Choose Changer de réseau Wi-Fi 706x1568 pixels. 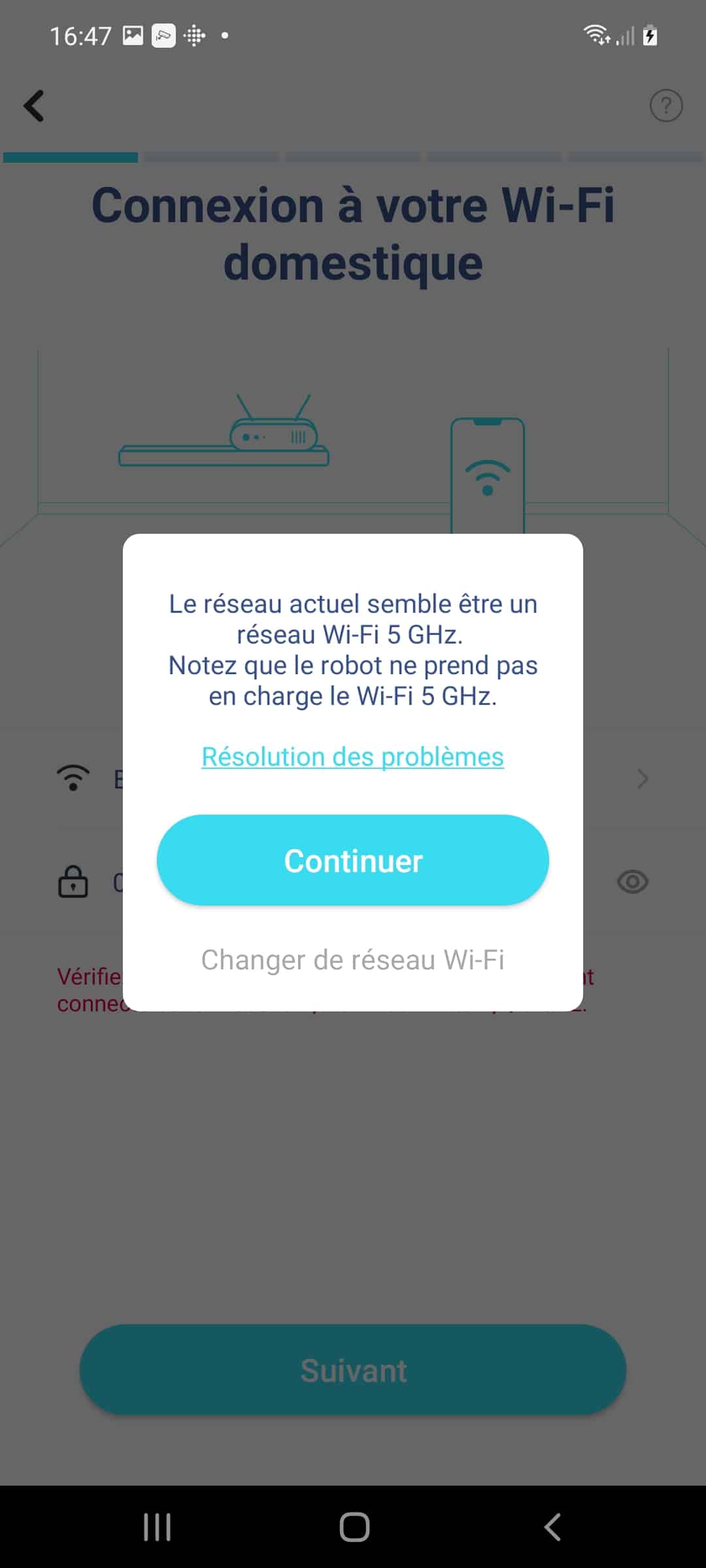[353, 960]
